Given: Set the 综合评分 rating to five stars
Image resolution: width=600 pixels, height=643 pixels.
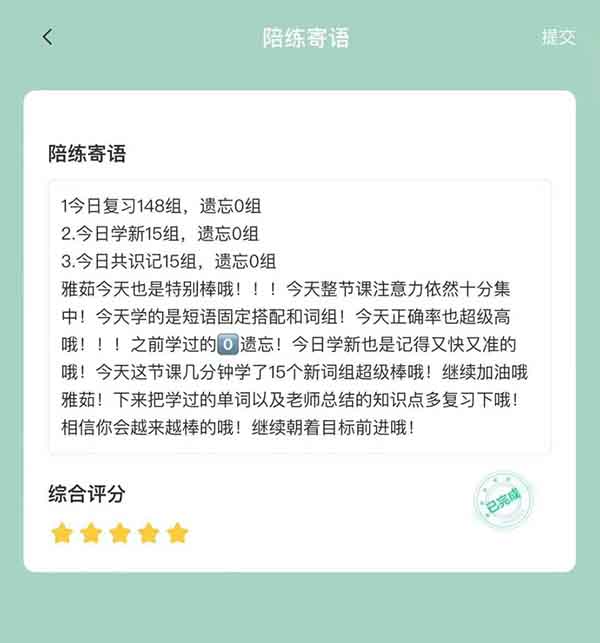Looking at the screenshot, I should click(178, 533).
